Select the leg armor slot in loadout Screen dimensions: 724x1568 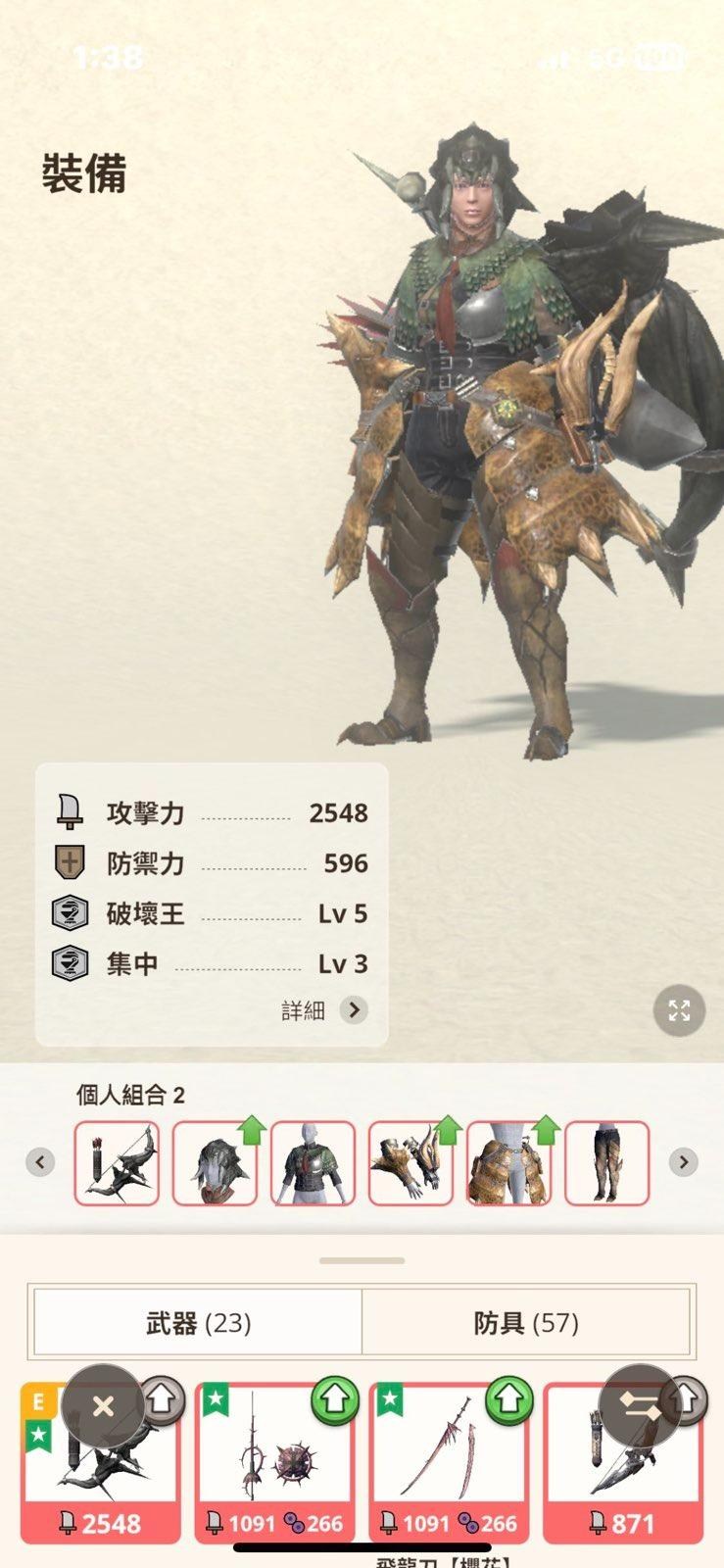(606, 1163)
